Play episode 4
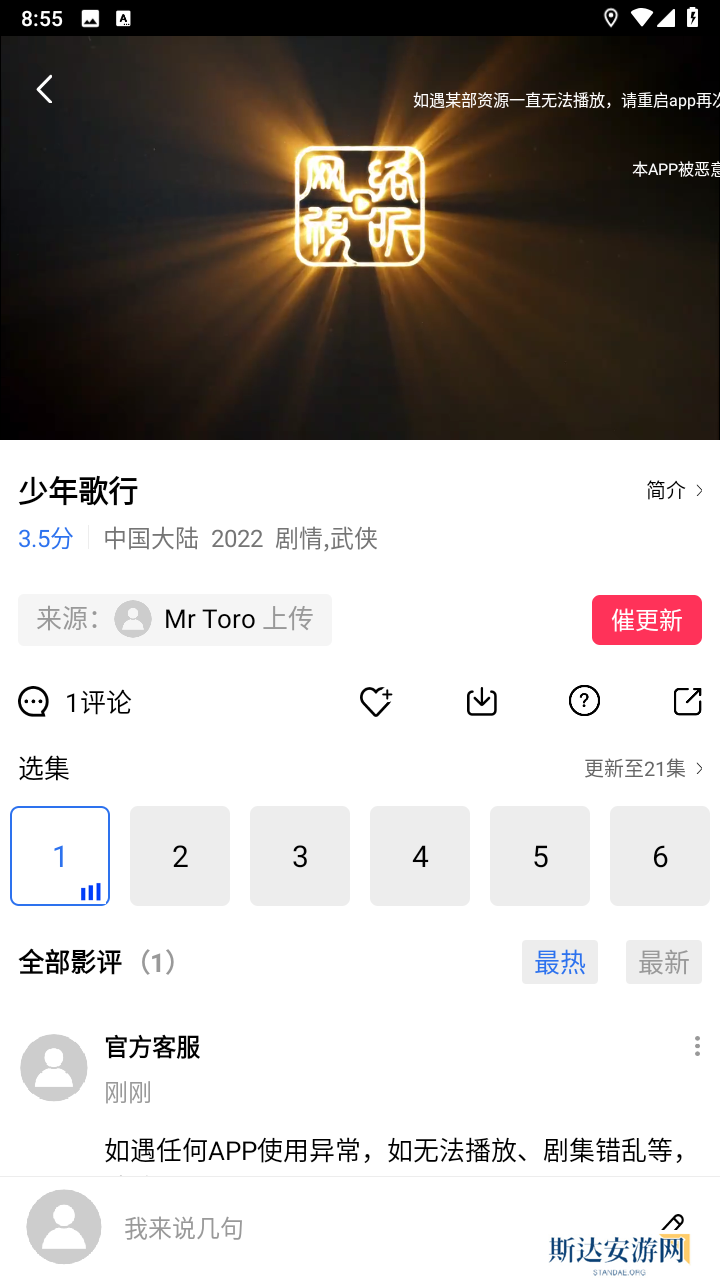The image size is (720, 1280). point(420,856)
